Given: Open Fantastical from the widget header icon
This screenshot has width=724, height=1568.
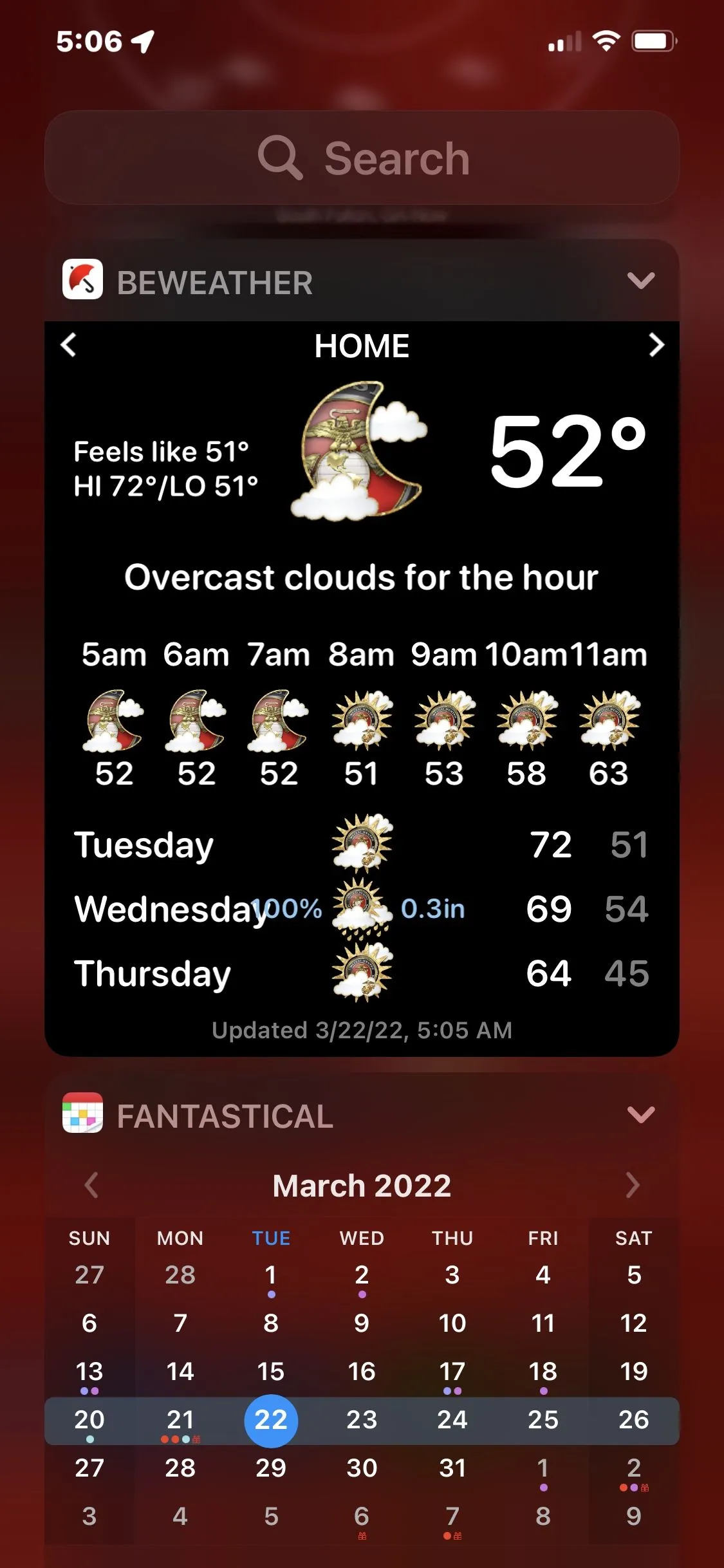Looking at the screenshot, I should (82, 1113).
